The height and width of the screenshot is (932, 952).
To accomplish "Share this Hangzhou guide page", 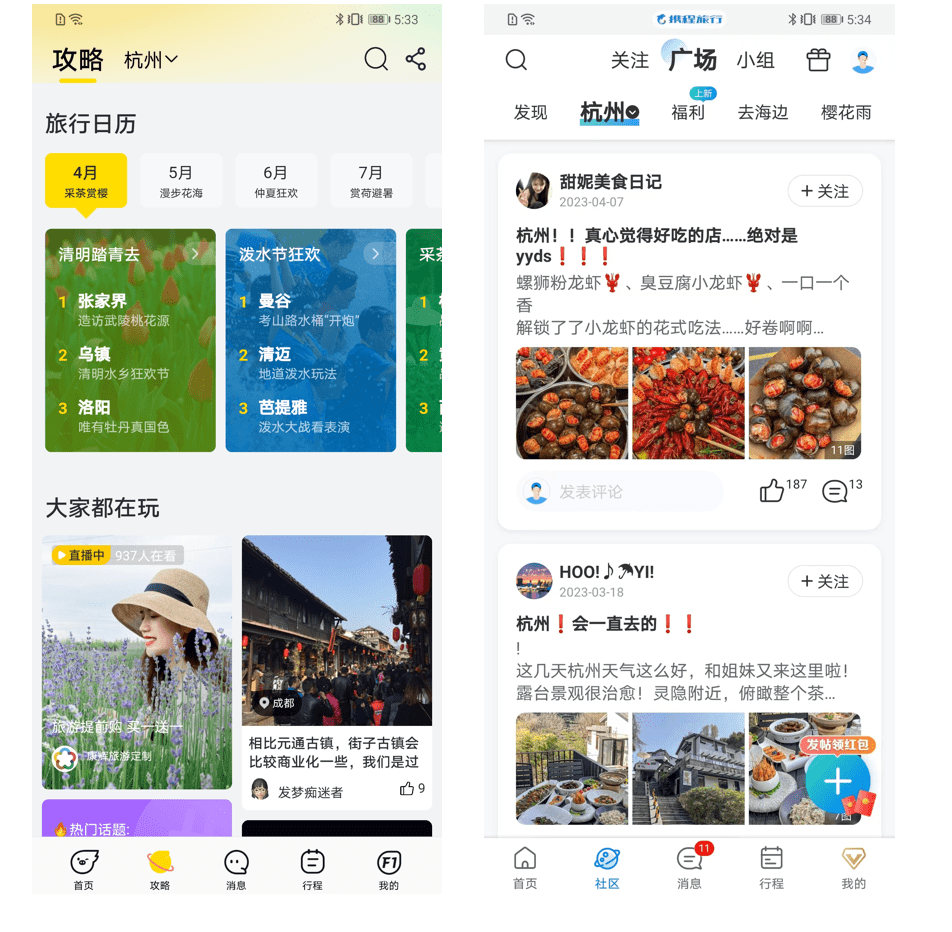I will tap(416, 60).
